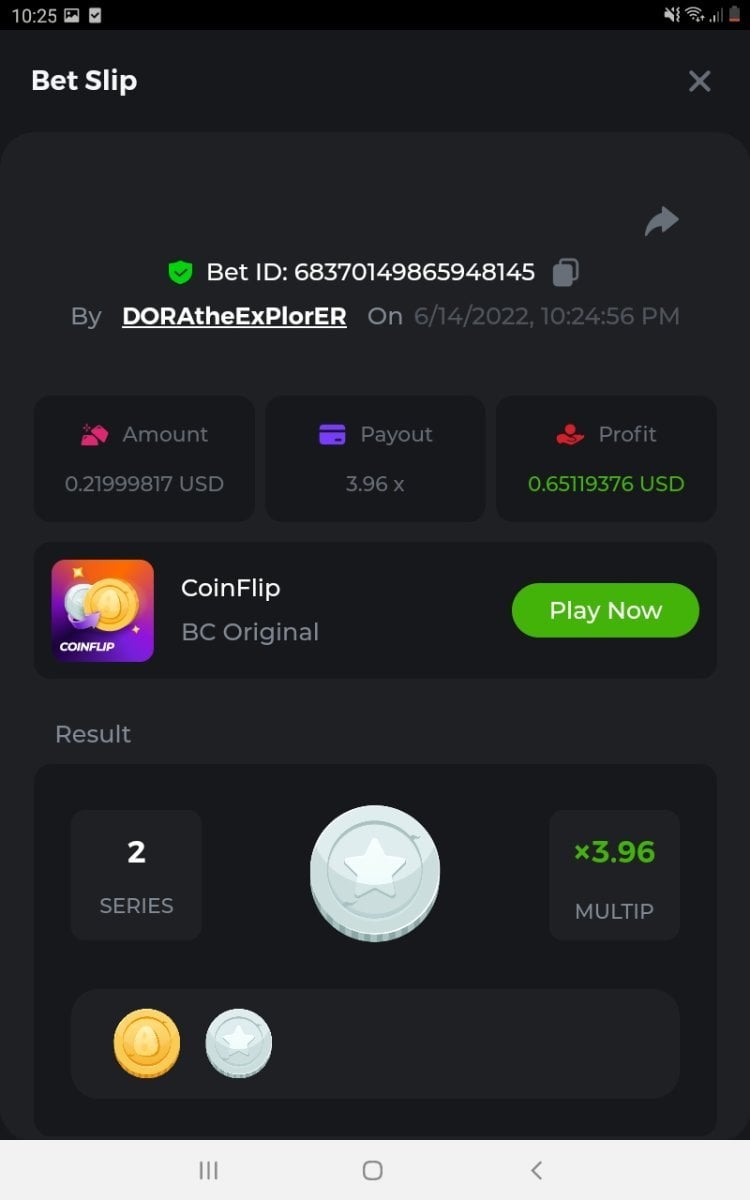
Task: Copy the Bet ID to clipboard
Action: pyautogui.click(x=565, y=271)
